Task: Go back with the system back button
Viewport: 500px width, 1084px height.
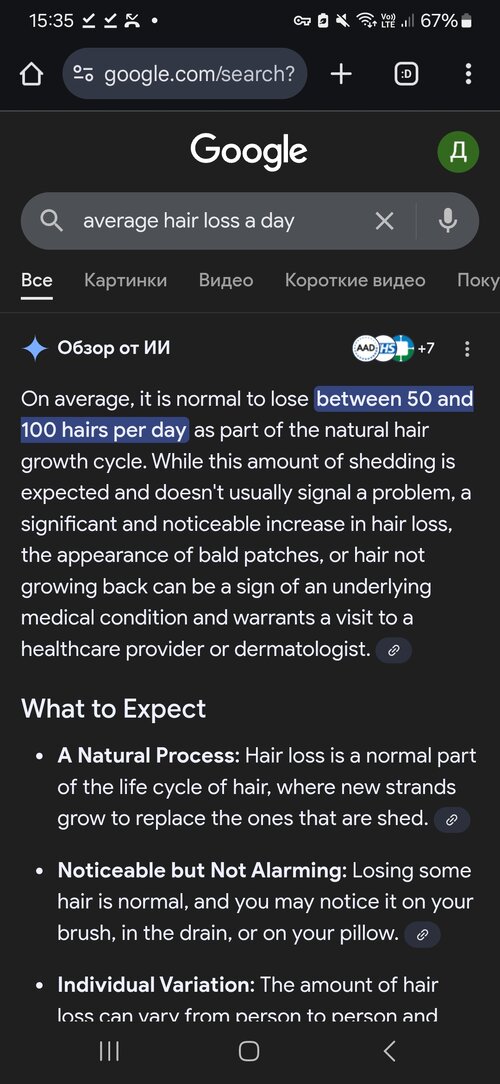Action: point(389,1051)
